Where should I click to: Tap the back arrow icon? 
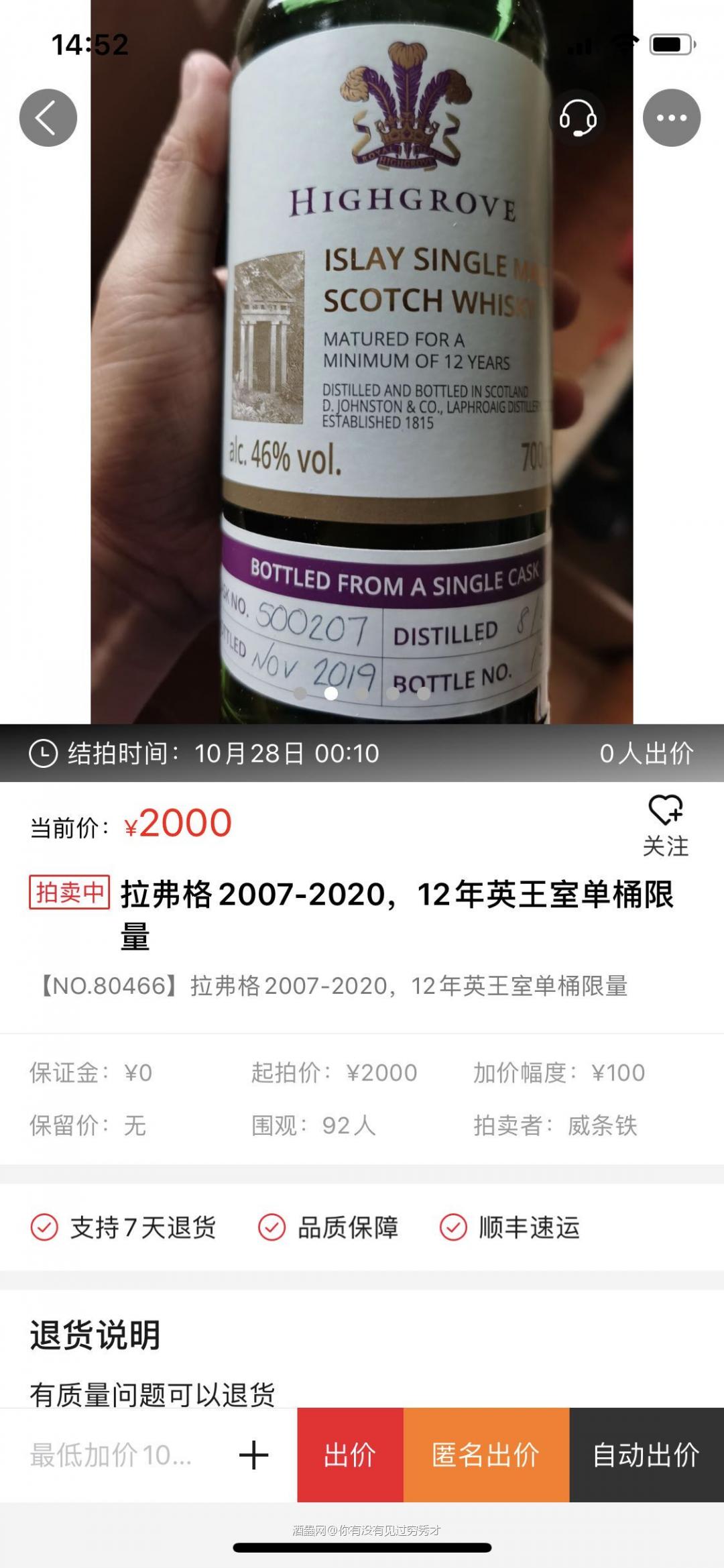(x=47, y=116)
